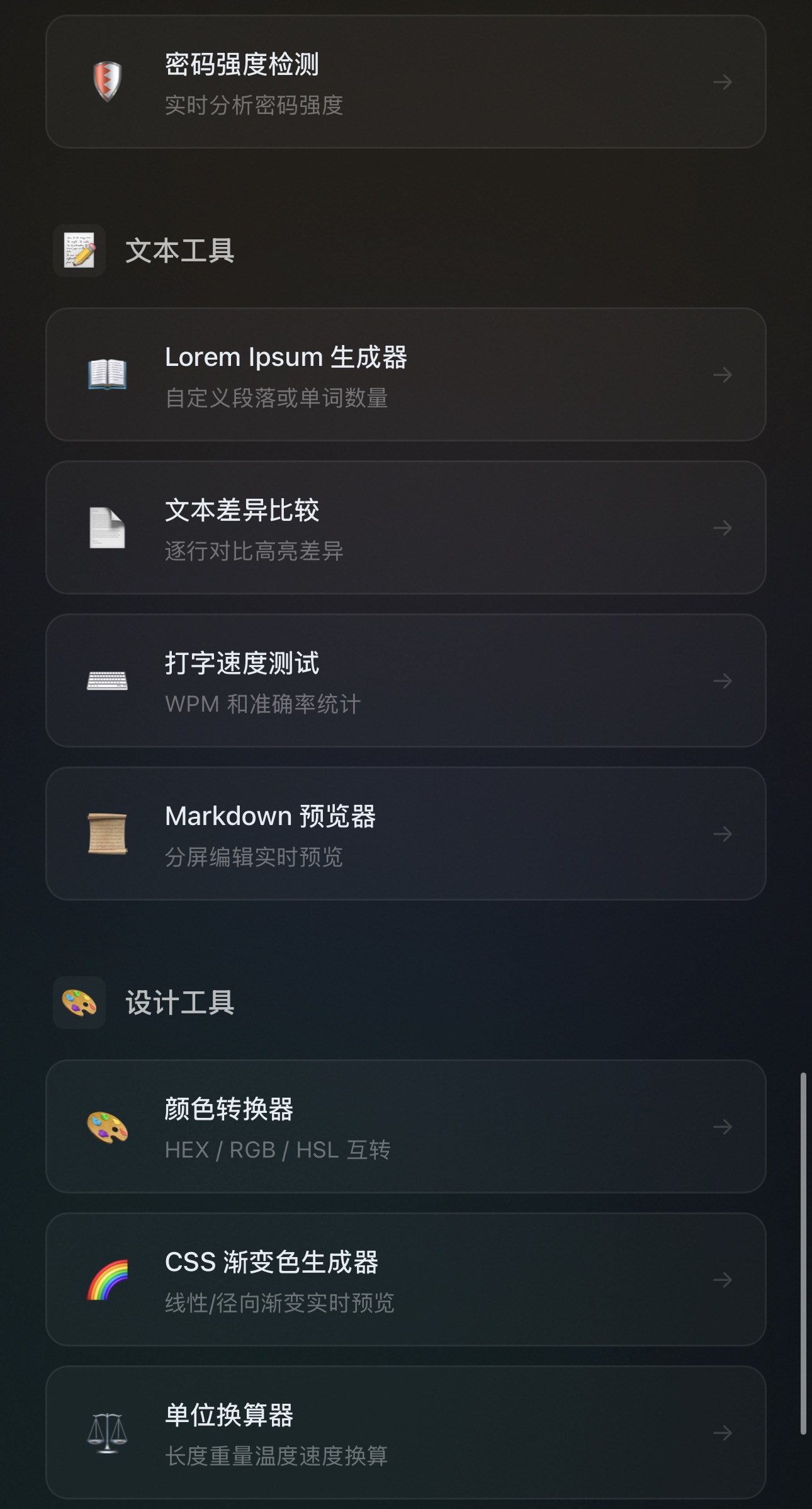Select the 文本差异比较 card
Screen dimensions: 812x1509
406,528
